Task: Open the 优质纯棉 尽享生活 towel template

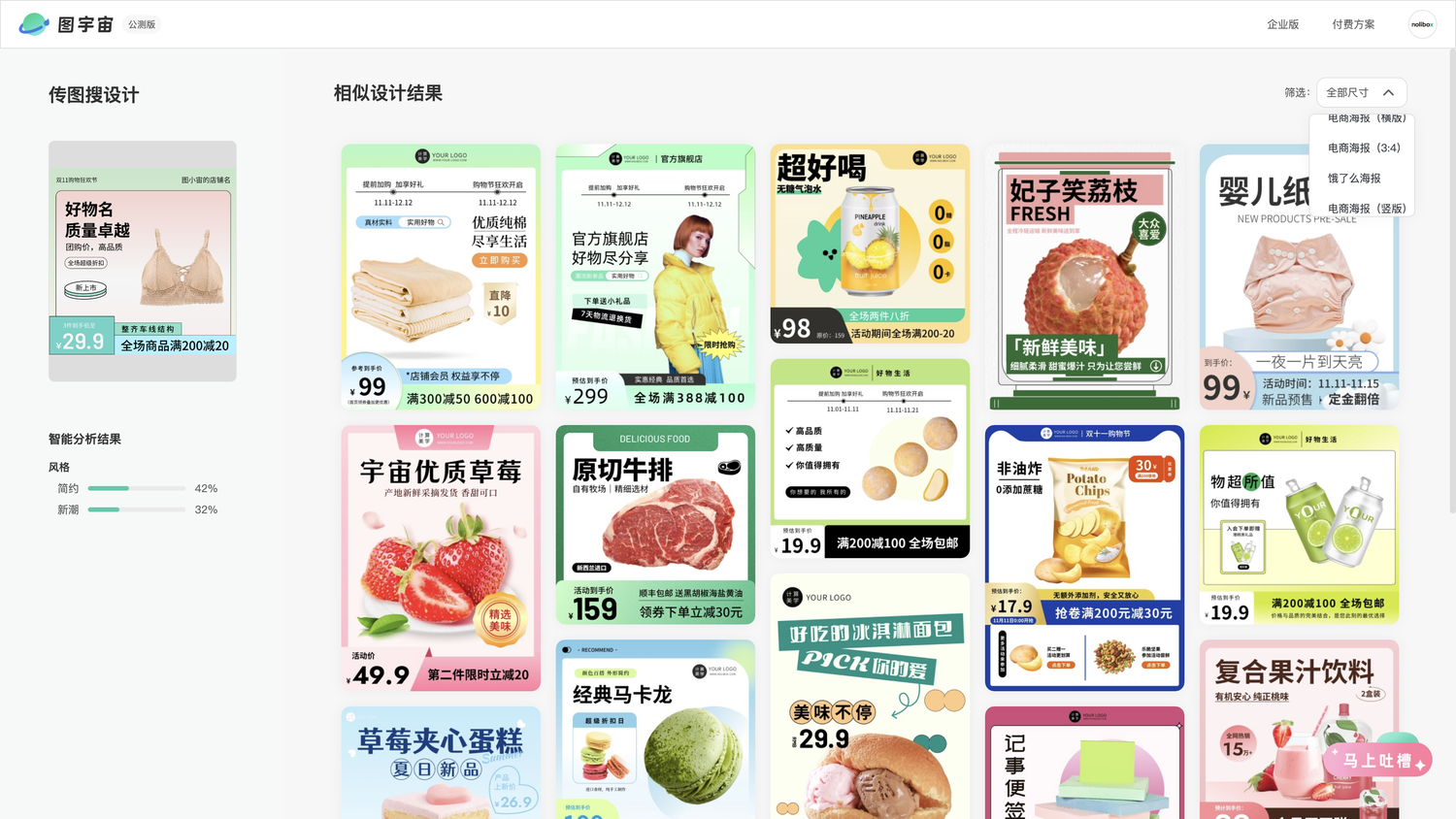Action: click(441, 277)
